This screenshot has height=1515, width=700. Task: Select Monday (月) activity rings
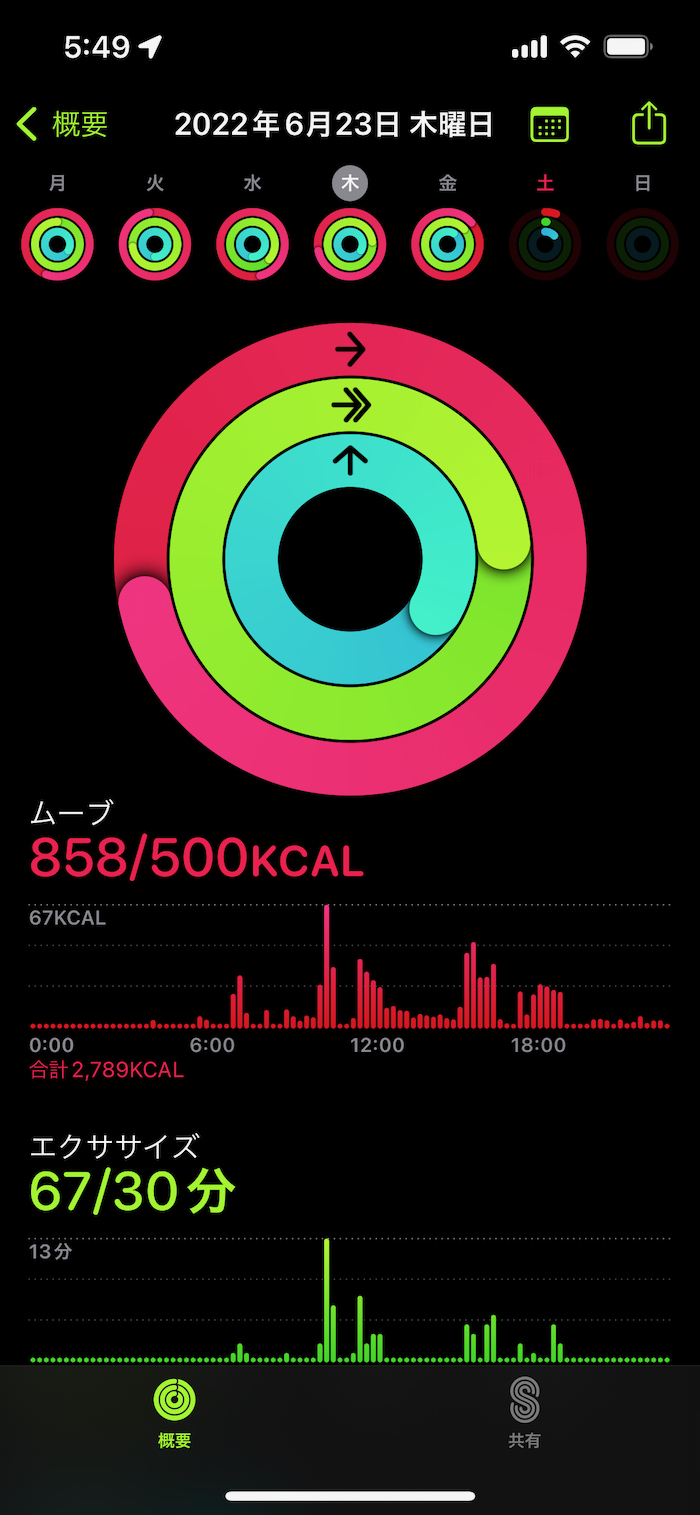pos(58,244)
